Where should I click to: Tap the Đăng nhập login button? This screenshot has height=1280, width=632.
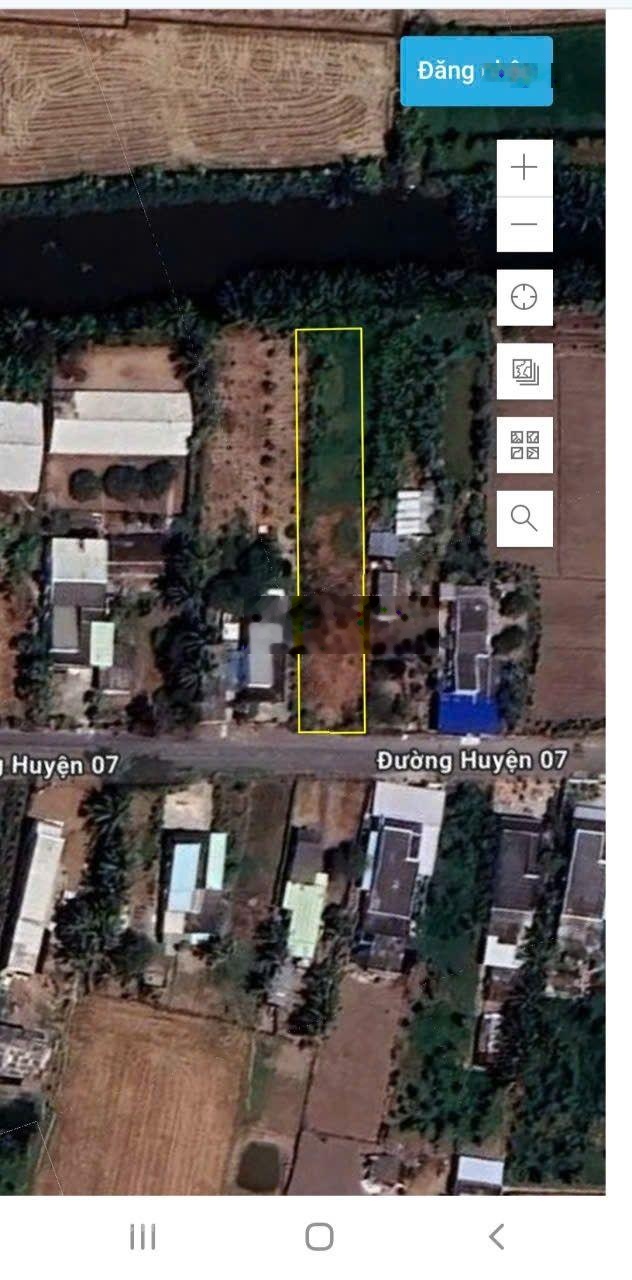point(476,71)
